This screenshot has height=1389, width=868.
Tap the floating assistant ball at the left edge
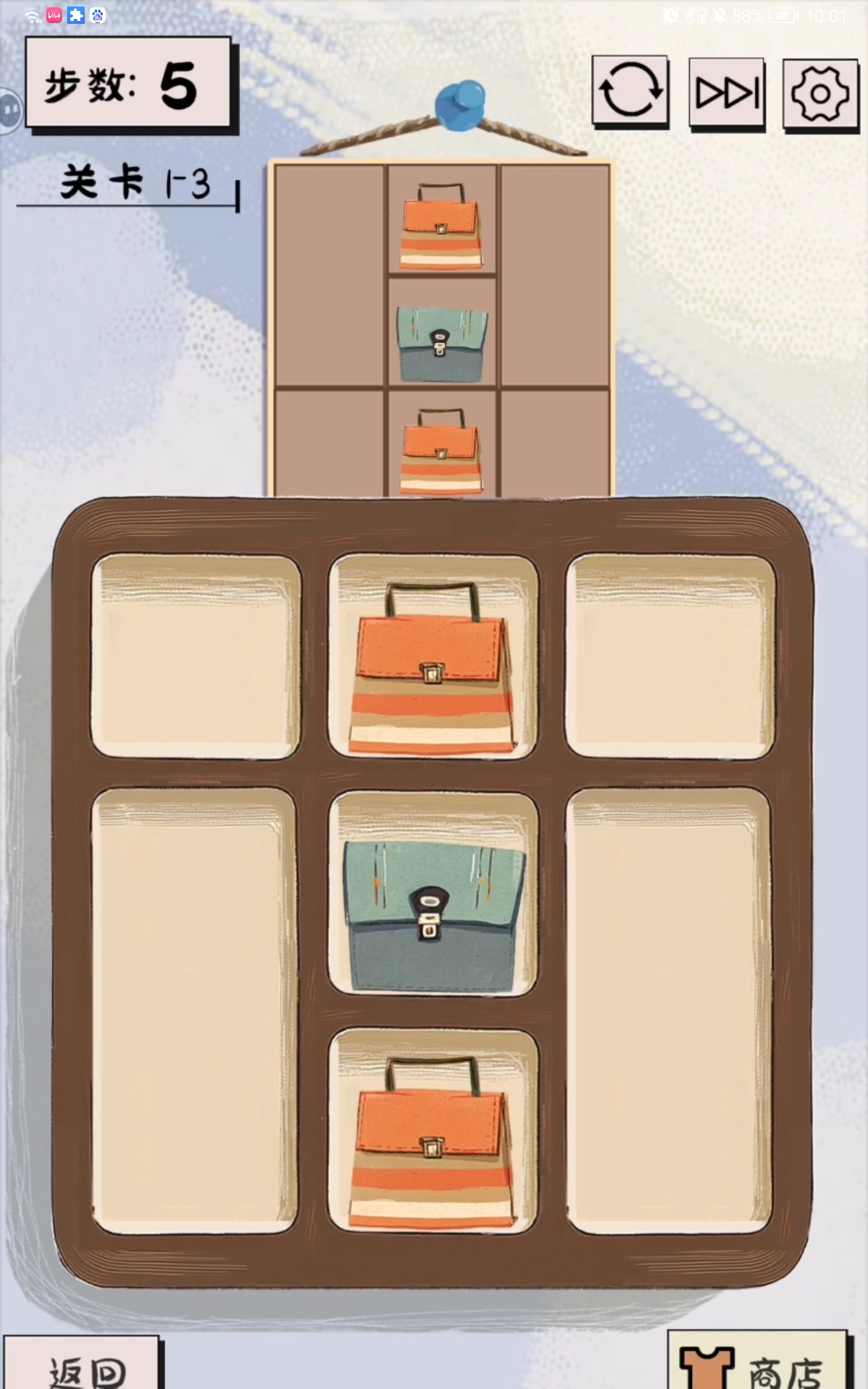pyautogui.click(x=10, y=110)
